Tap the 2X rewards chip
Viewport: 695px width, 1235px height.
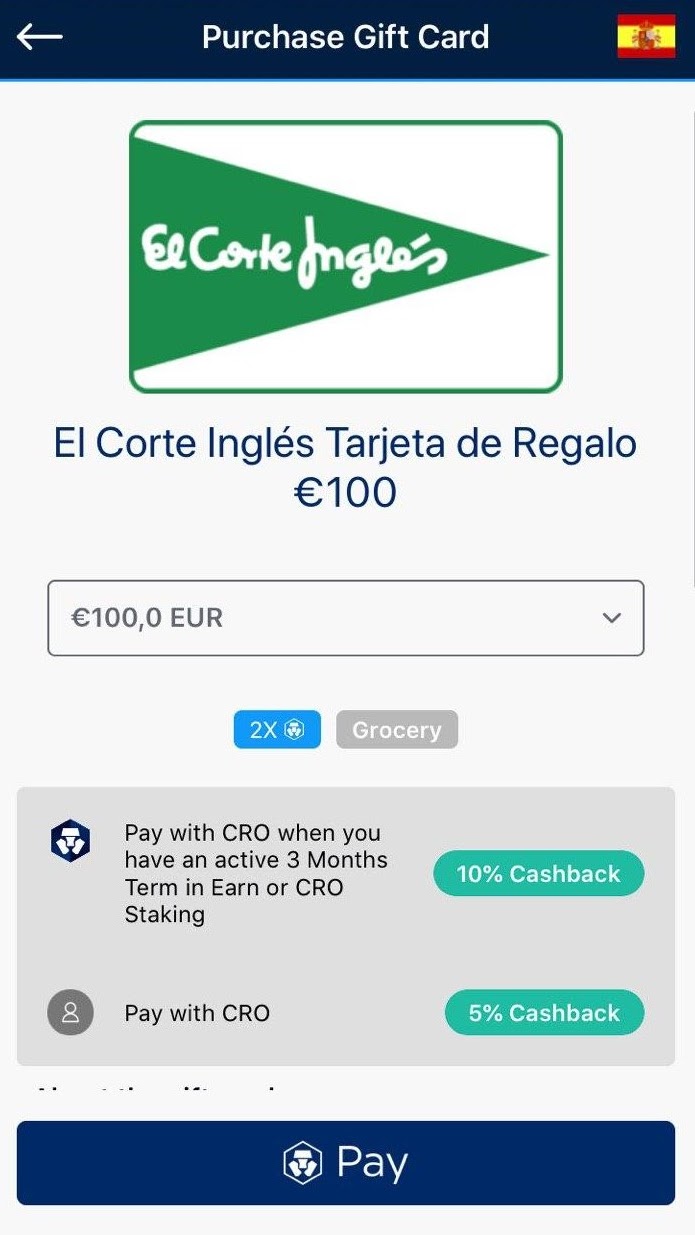(x=277, y=730)
